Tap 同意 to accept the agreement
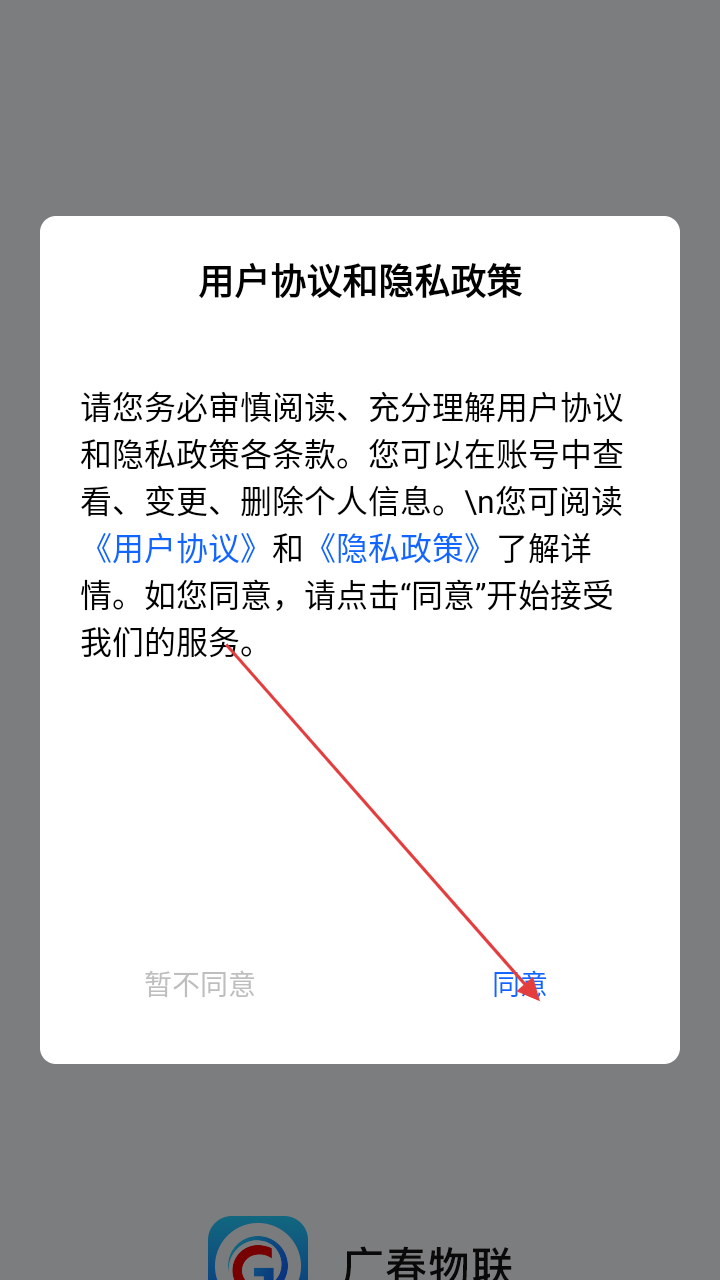The height and width of the screenshot is (1280, 720). (519, 984)
